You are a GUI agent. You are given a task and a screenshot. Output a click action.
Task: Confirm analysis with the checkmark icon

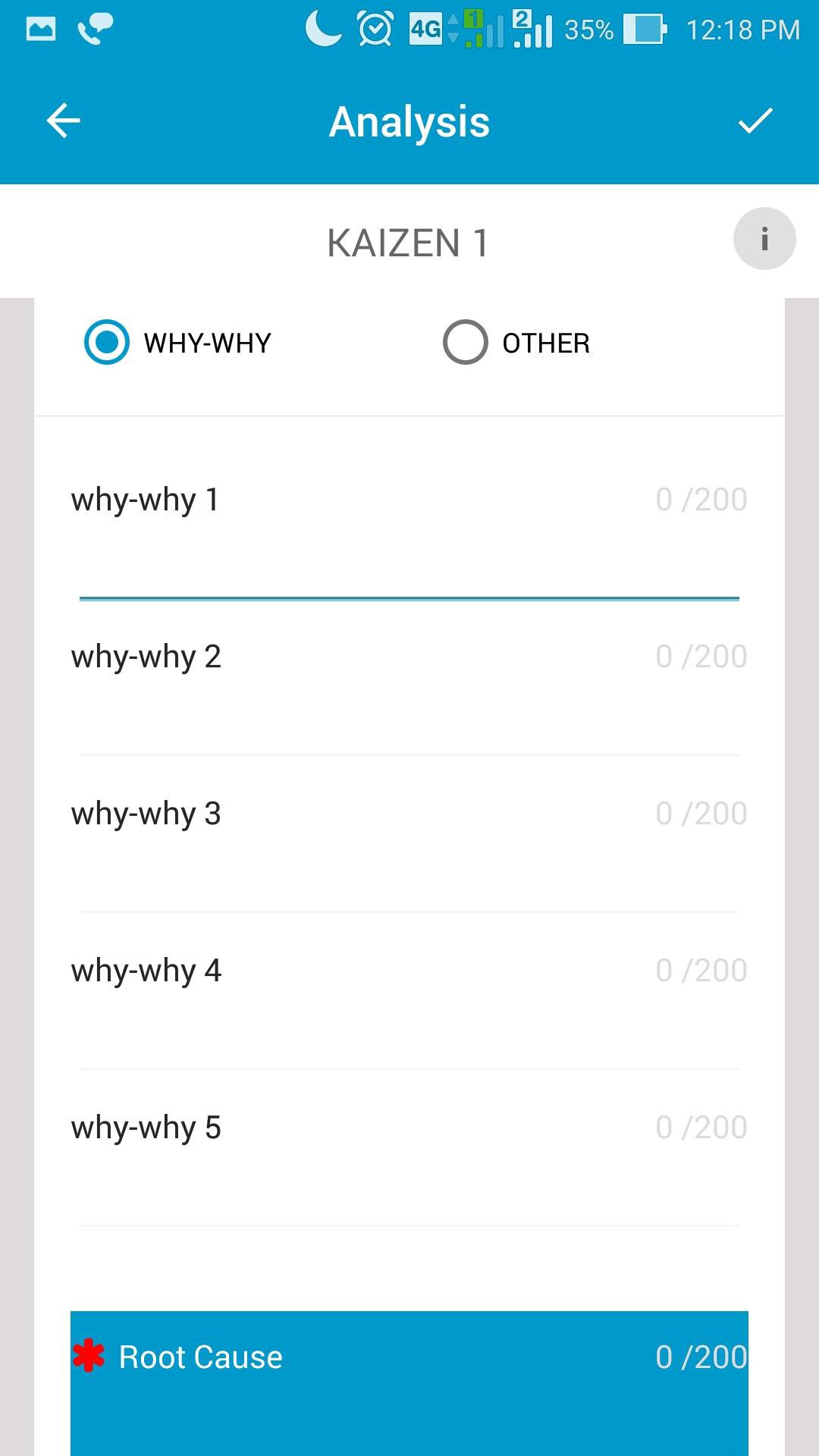pyautogui.click(x=755, y=121)
